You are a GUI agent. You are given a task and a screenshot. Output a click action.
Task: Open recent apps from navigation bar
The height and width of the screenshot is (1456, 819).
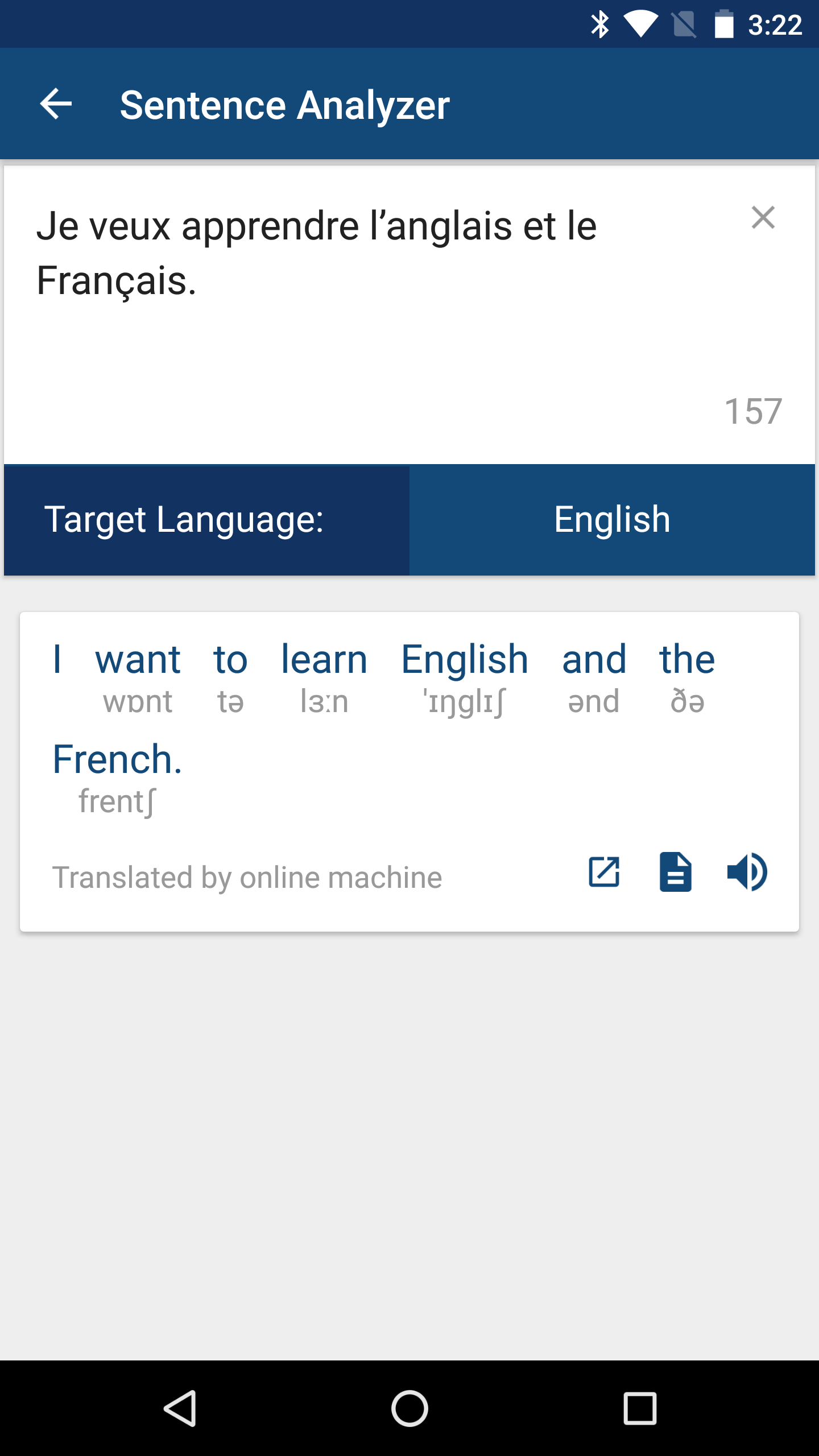tap(640, 1408)
